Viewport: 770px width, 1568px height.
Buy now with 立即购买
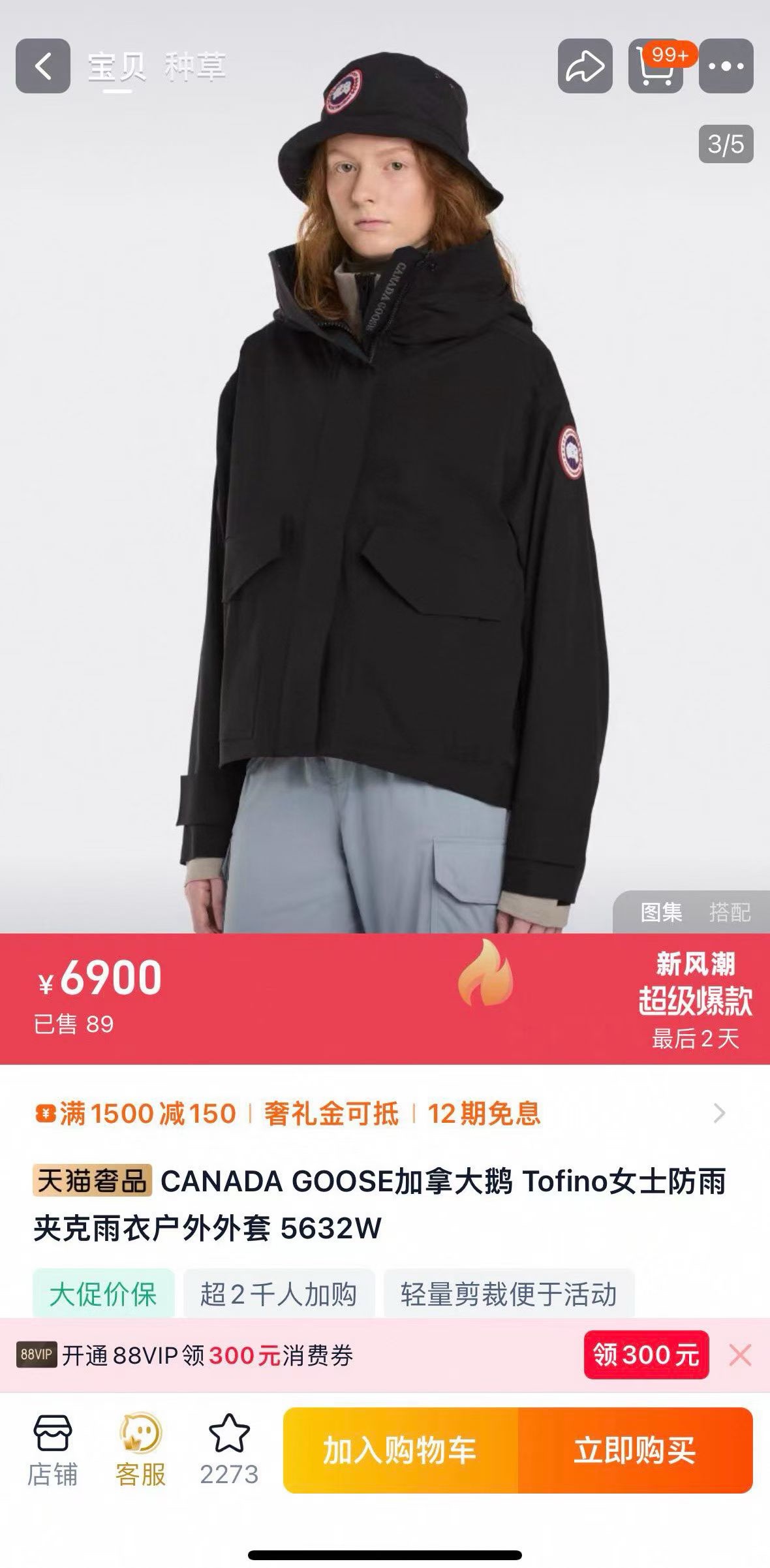635,1450
